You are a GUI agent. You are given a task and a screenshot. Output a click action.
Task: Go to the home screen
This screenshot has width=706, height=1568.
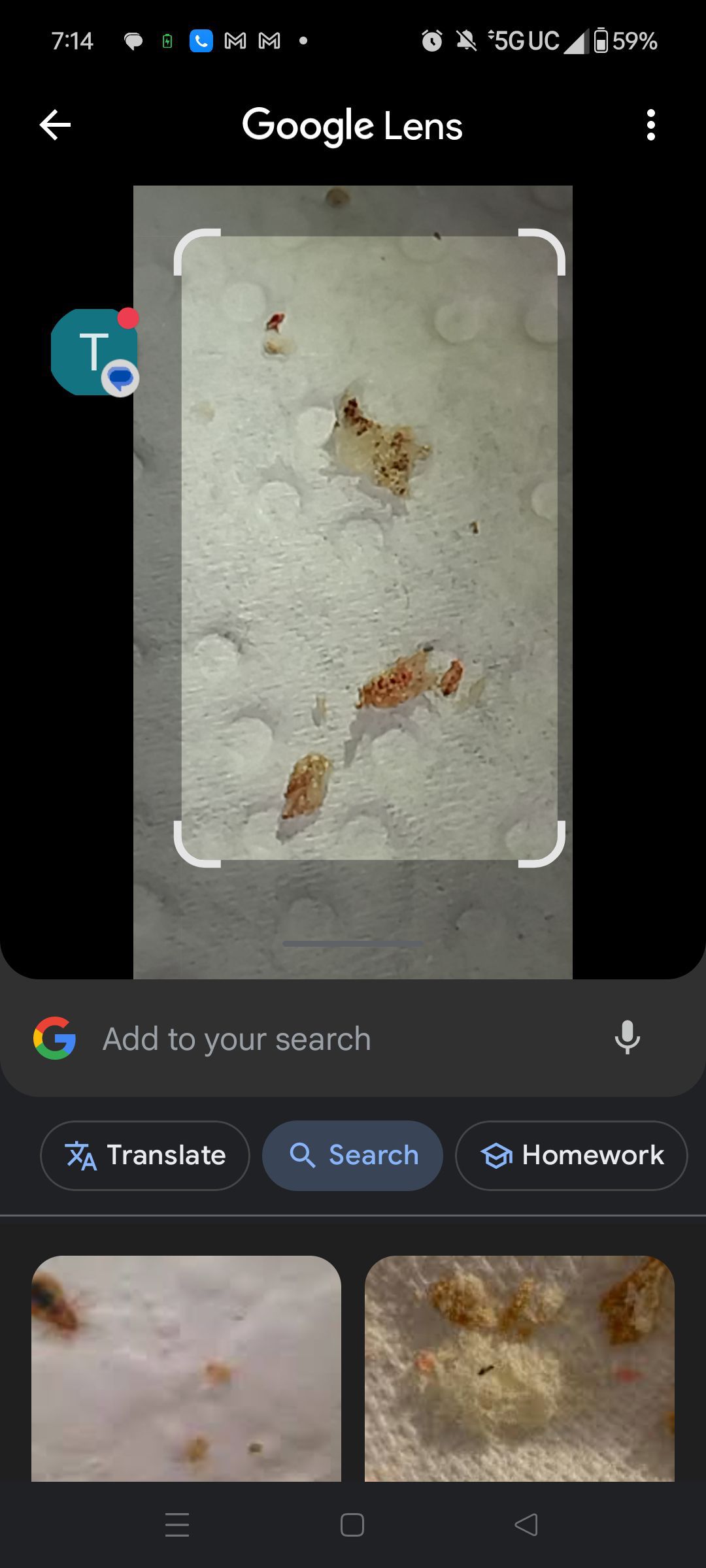(352, 1525)
